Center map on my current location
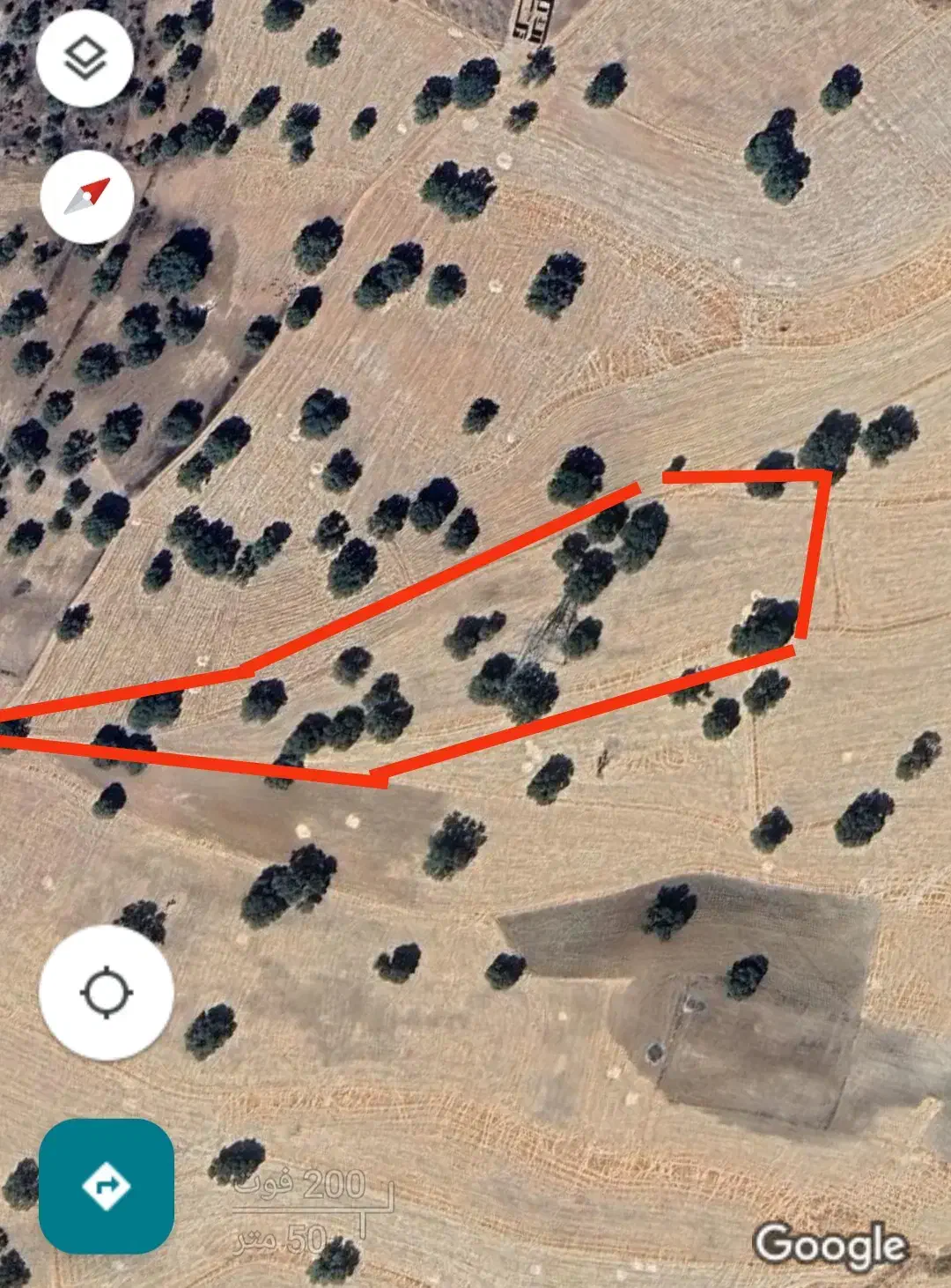The width and height of the screenshot is (951, 1288). coord(107,992)
